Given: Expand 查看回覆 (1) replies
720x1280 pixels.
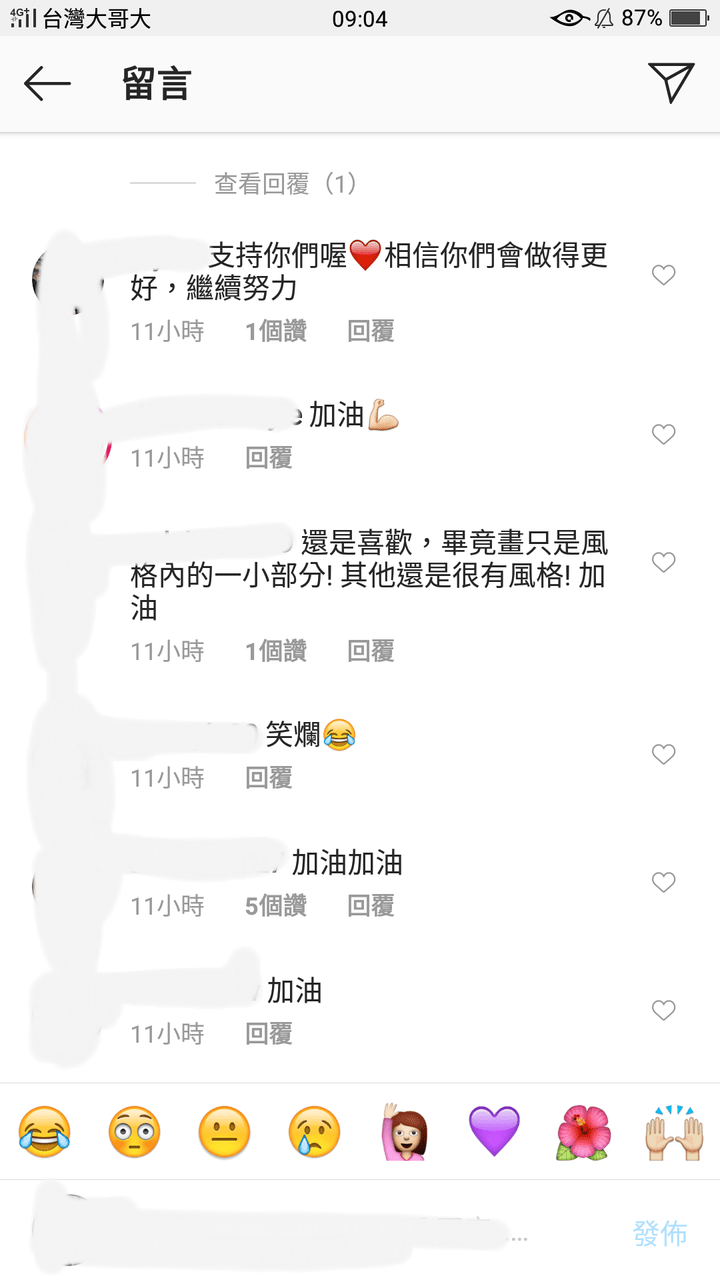Looking at the screenshot, I should 285,184.
